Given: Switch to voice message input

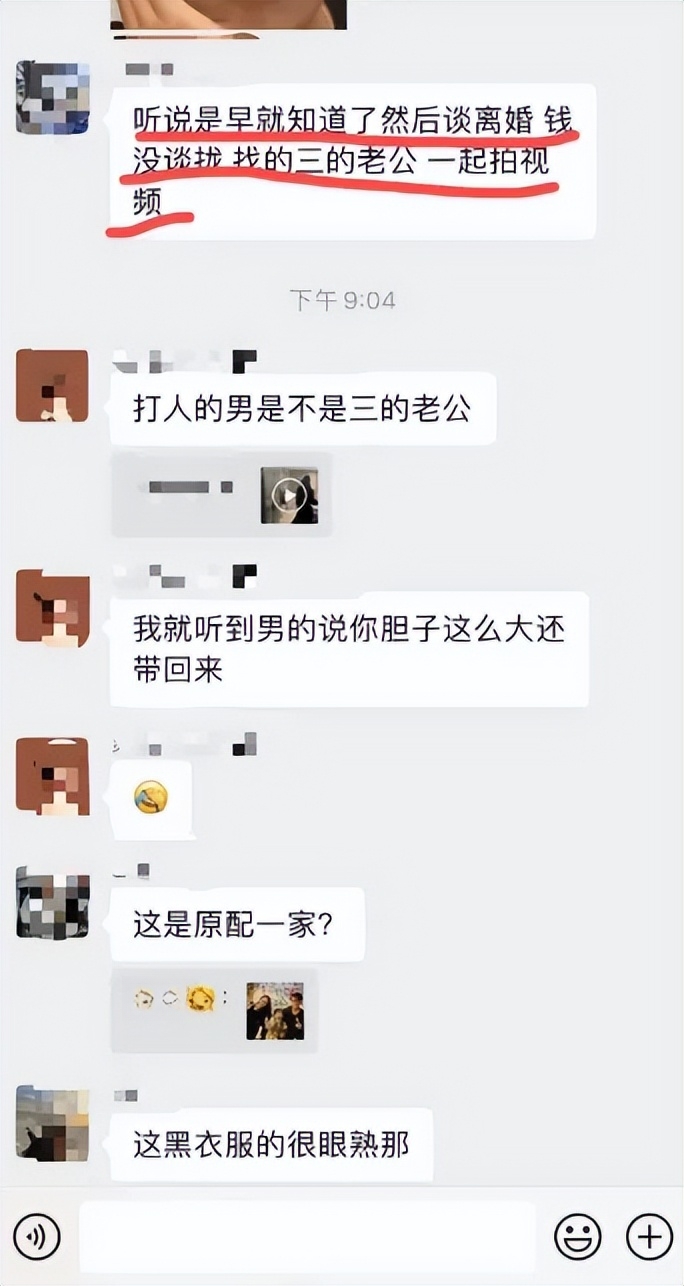Looking at the screenshot, I should (x=38, y=1238).
